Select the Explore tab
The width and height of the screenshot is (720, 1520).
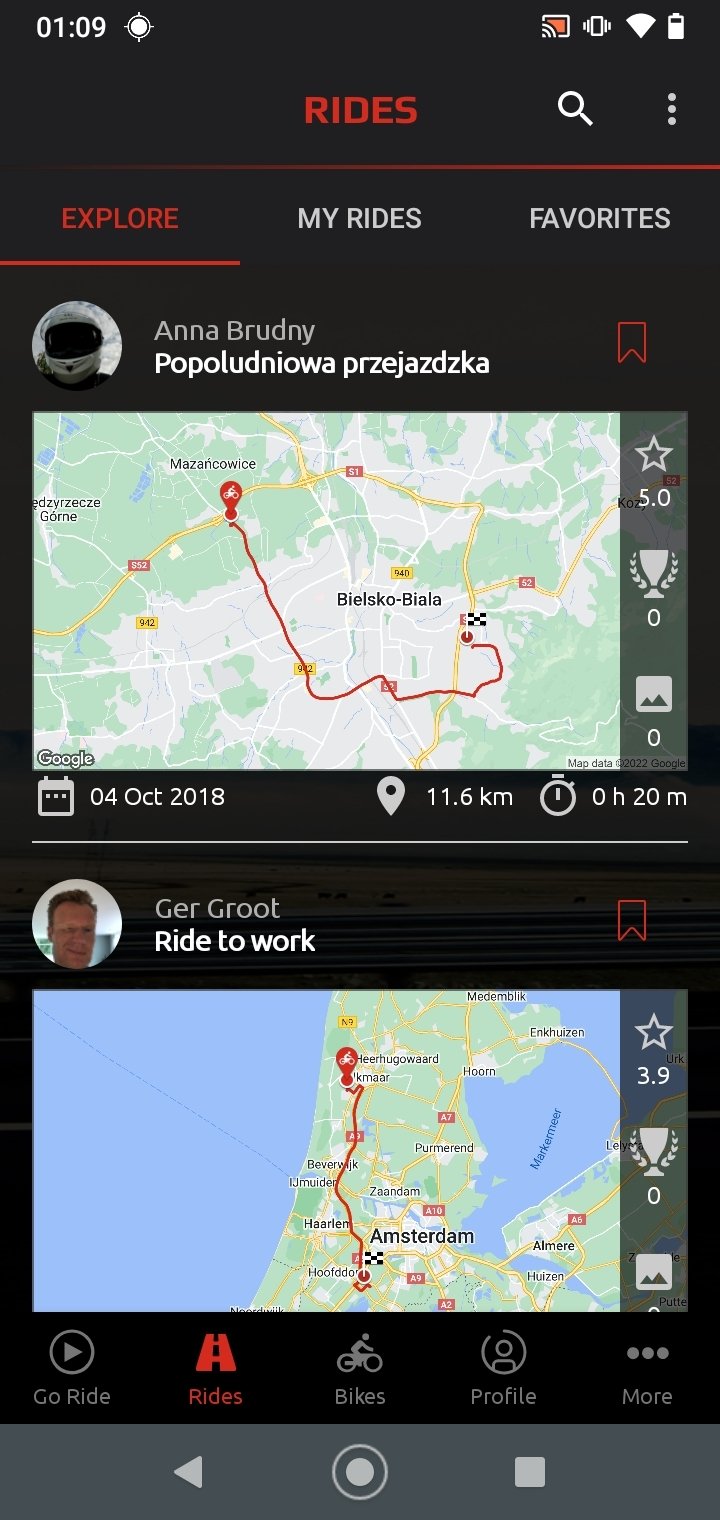120,218
